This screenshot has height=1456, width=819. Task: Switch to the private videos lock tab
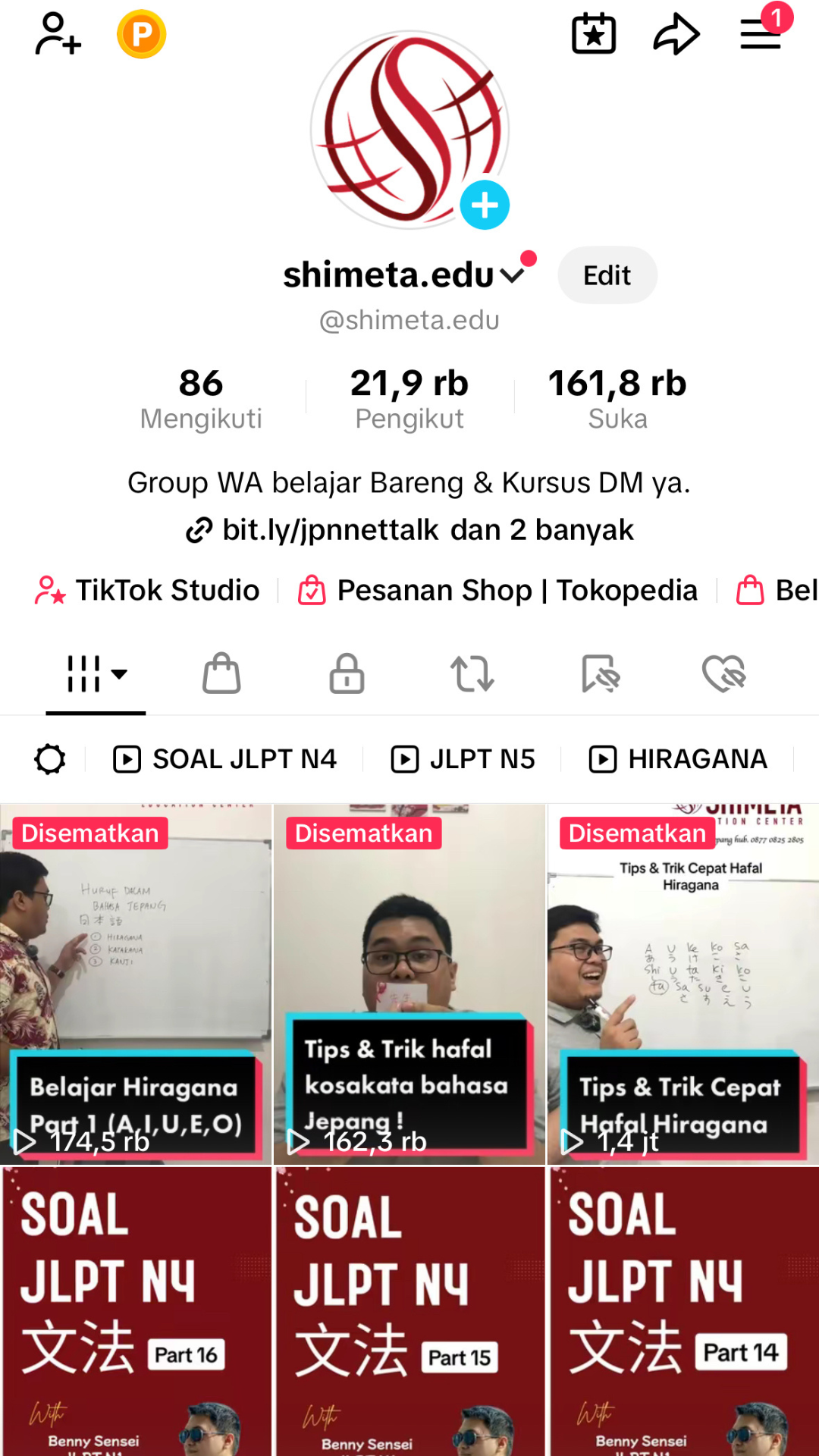tap(347, 673)
